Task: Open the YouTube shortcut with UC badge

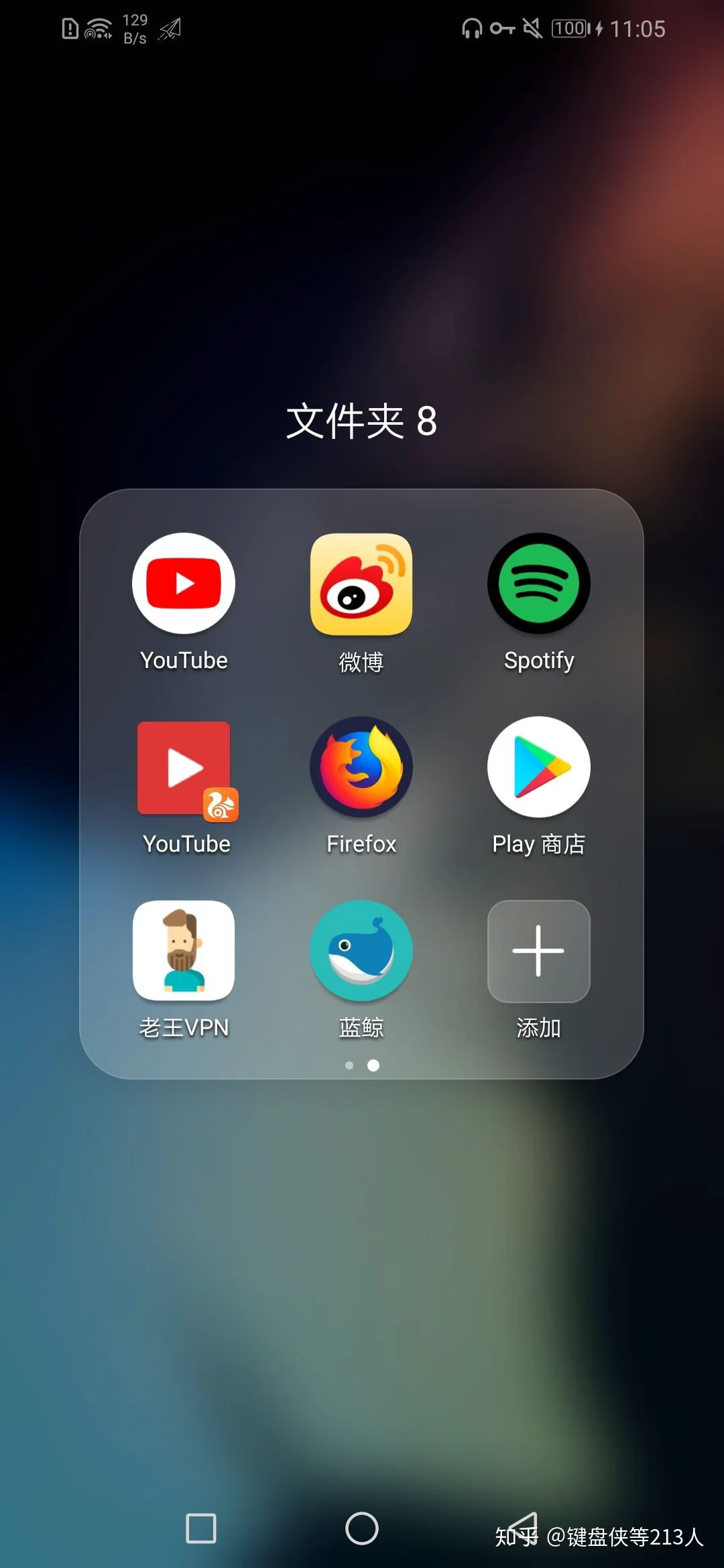Action: (x=184, y=768)
